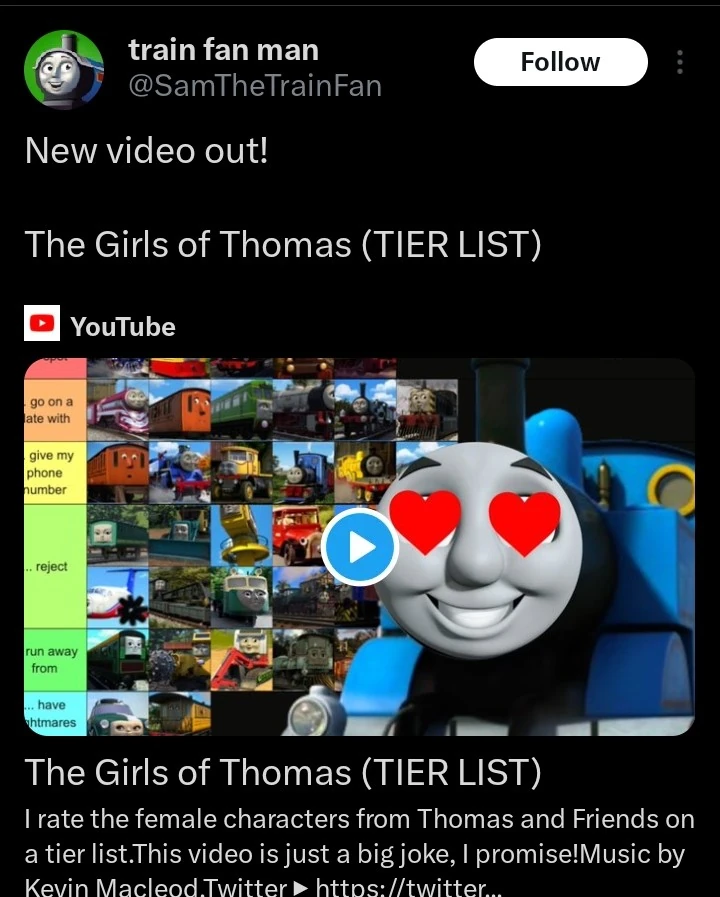Follow train fan man's account
Screen dimensions: 720x897
560,62
